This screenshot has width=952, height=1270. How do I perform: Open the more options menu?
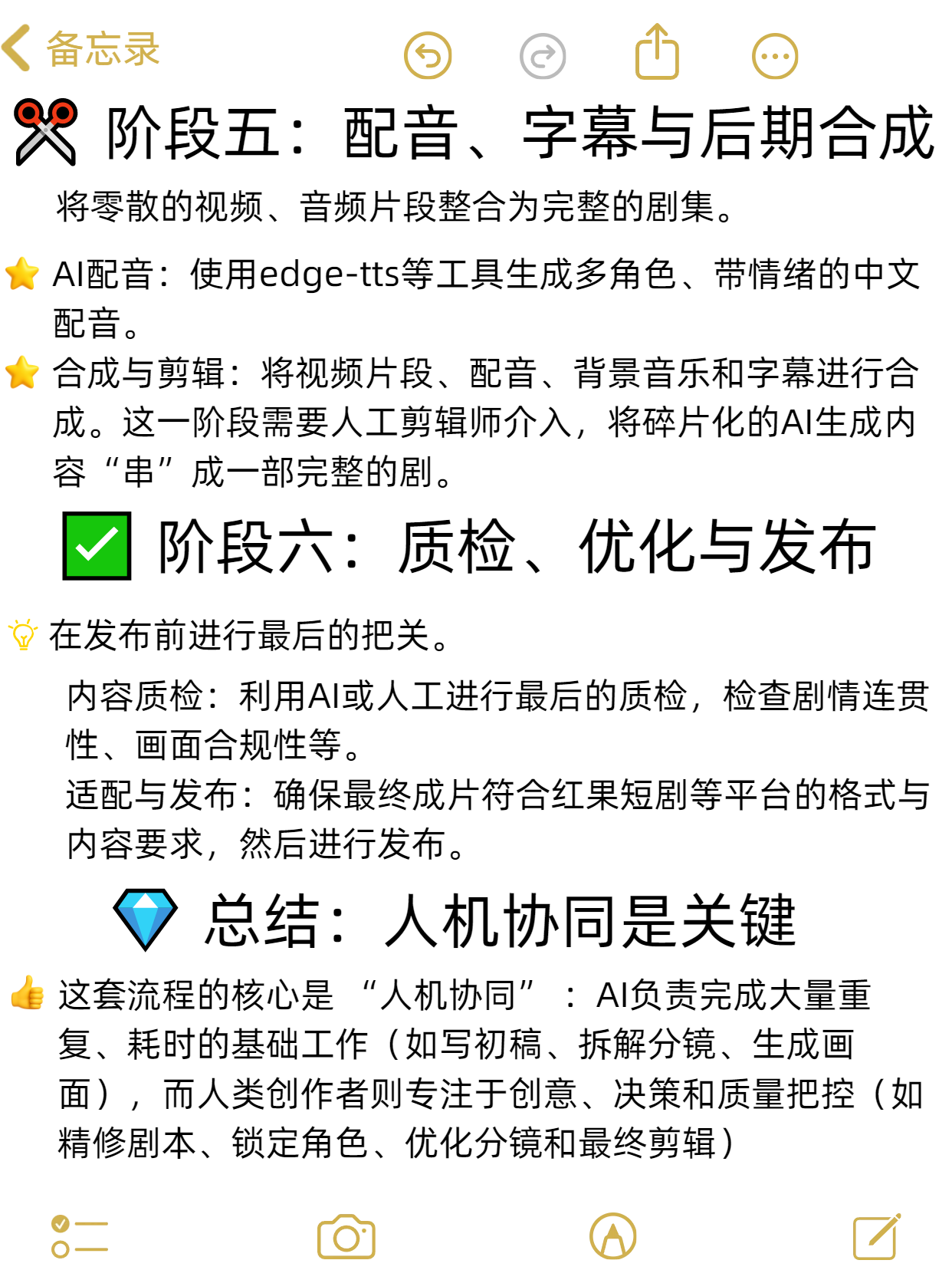[775, 56]
